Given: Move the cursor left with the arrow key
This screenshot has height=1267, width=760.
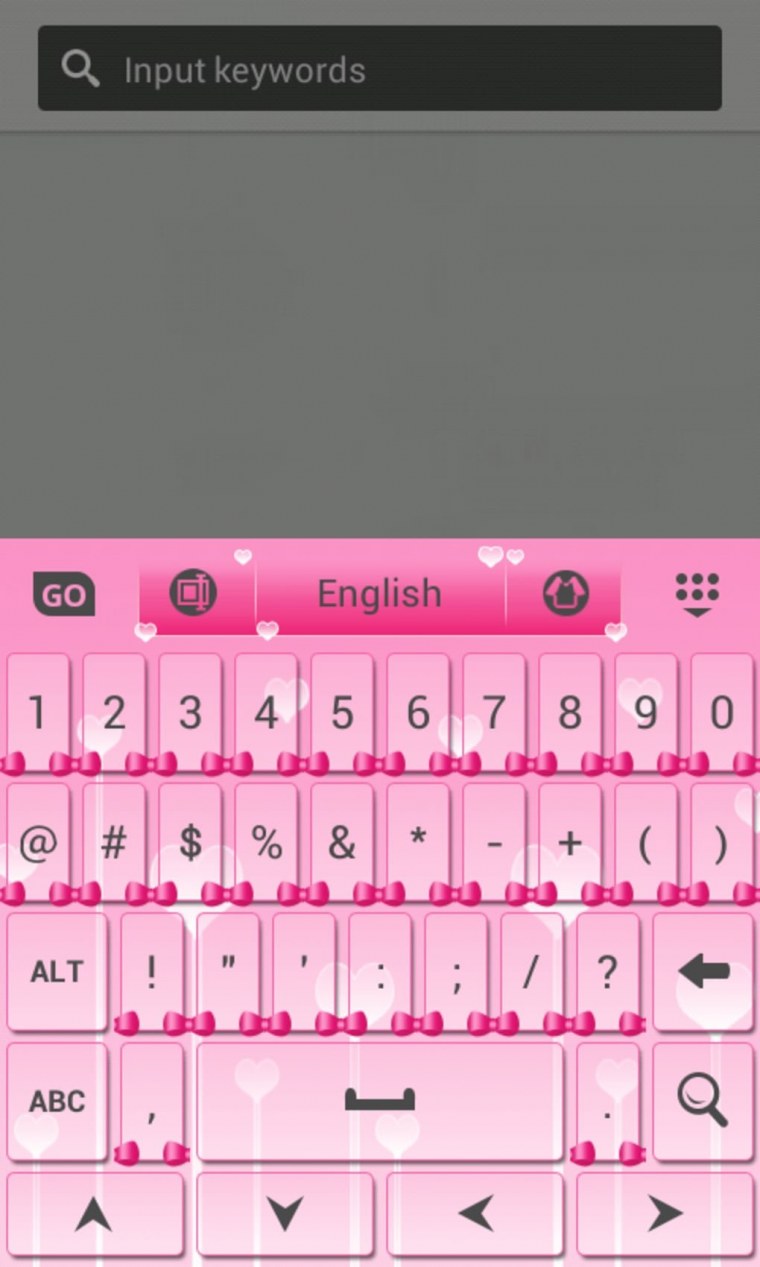Looking at the screenshot, I should pyautogui.click(x=475, y=1214).
